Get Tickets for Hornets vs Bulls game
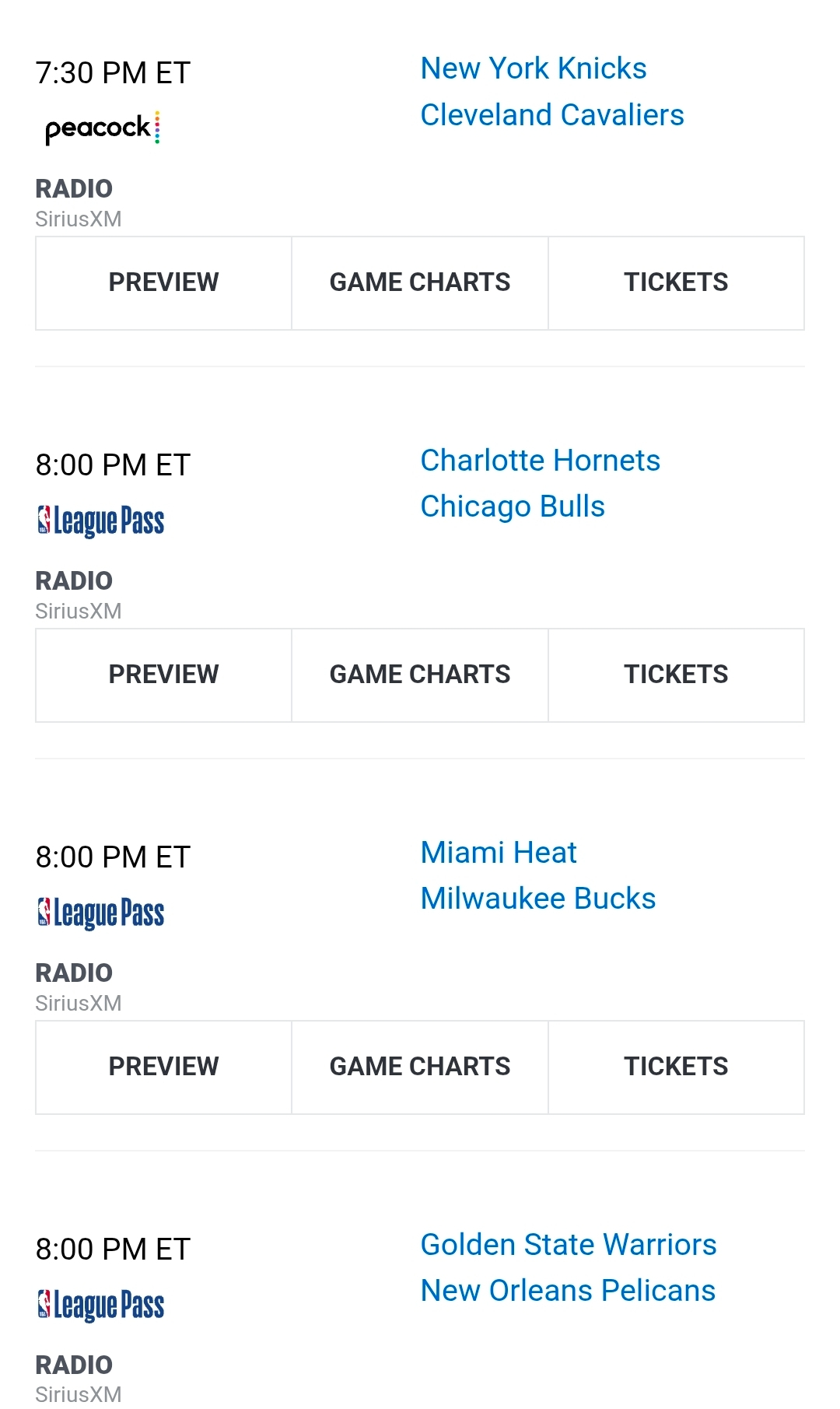 pyautogui.click(x=675, y=675)
